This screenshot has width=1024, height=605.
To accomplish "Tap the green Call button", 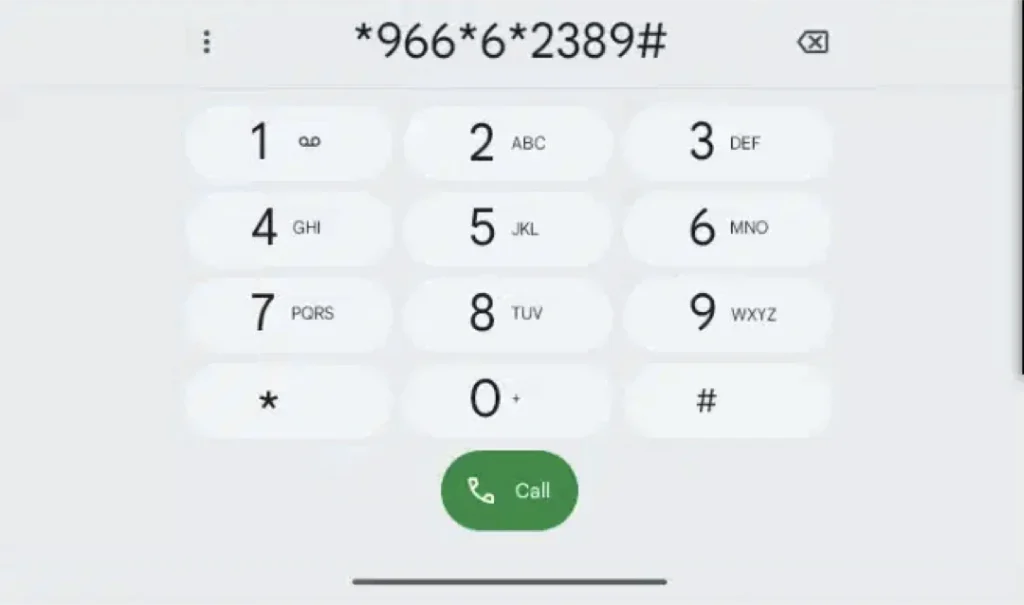I will pos(509,490).
